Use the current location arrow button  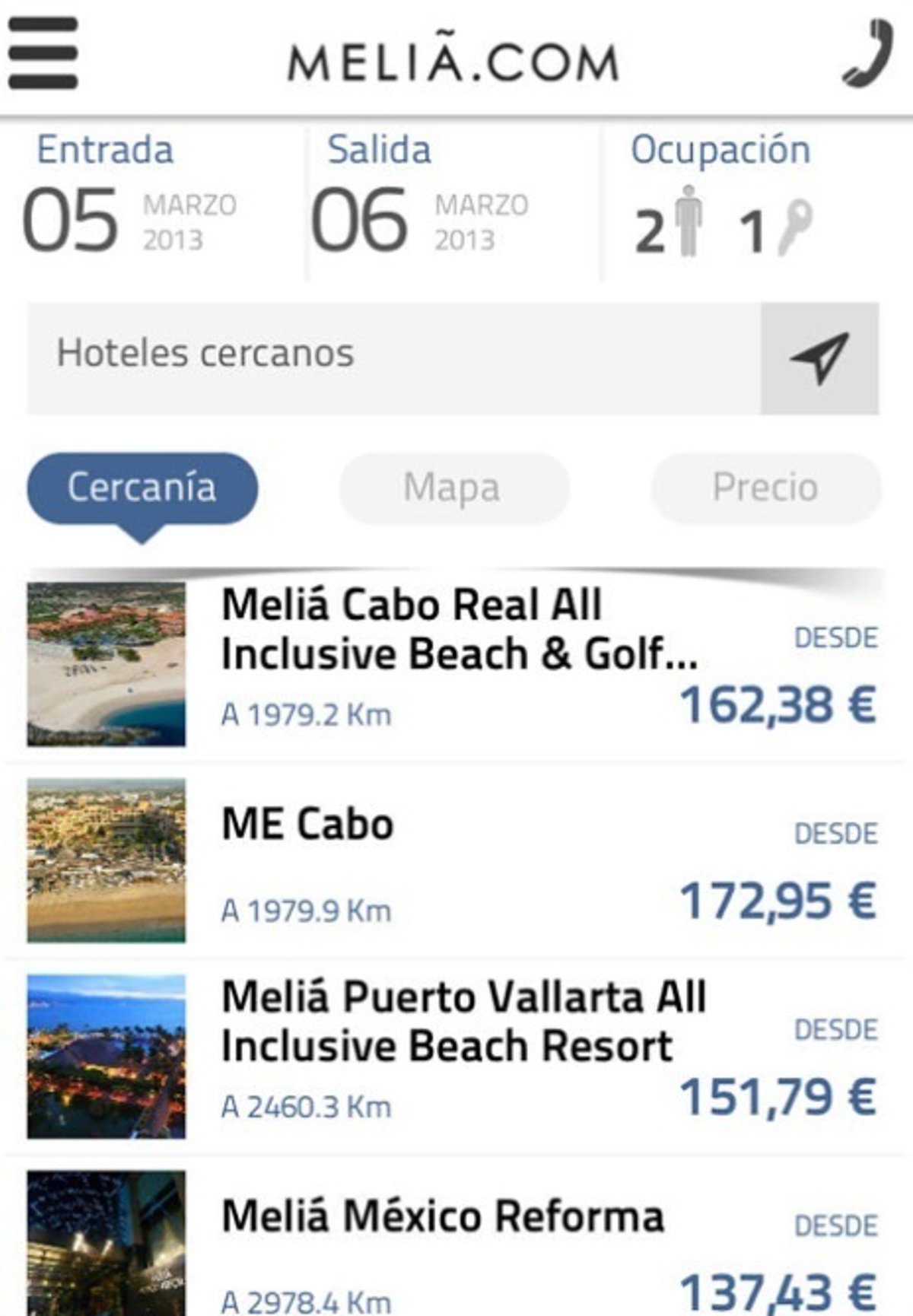click(x=819, y=358)
